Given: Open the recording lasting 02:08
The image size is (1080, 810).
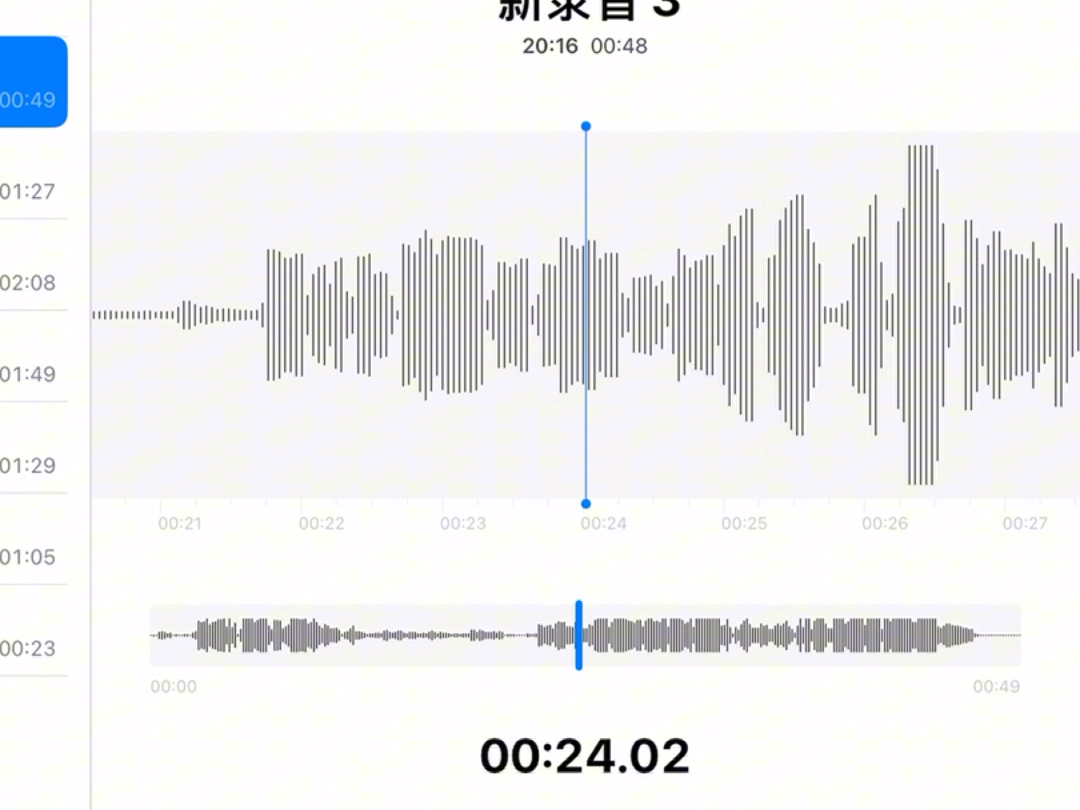Looking at the screenshot, I should point(30,283).
